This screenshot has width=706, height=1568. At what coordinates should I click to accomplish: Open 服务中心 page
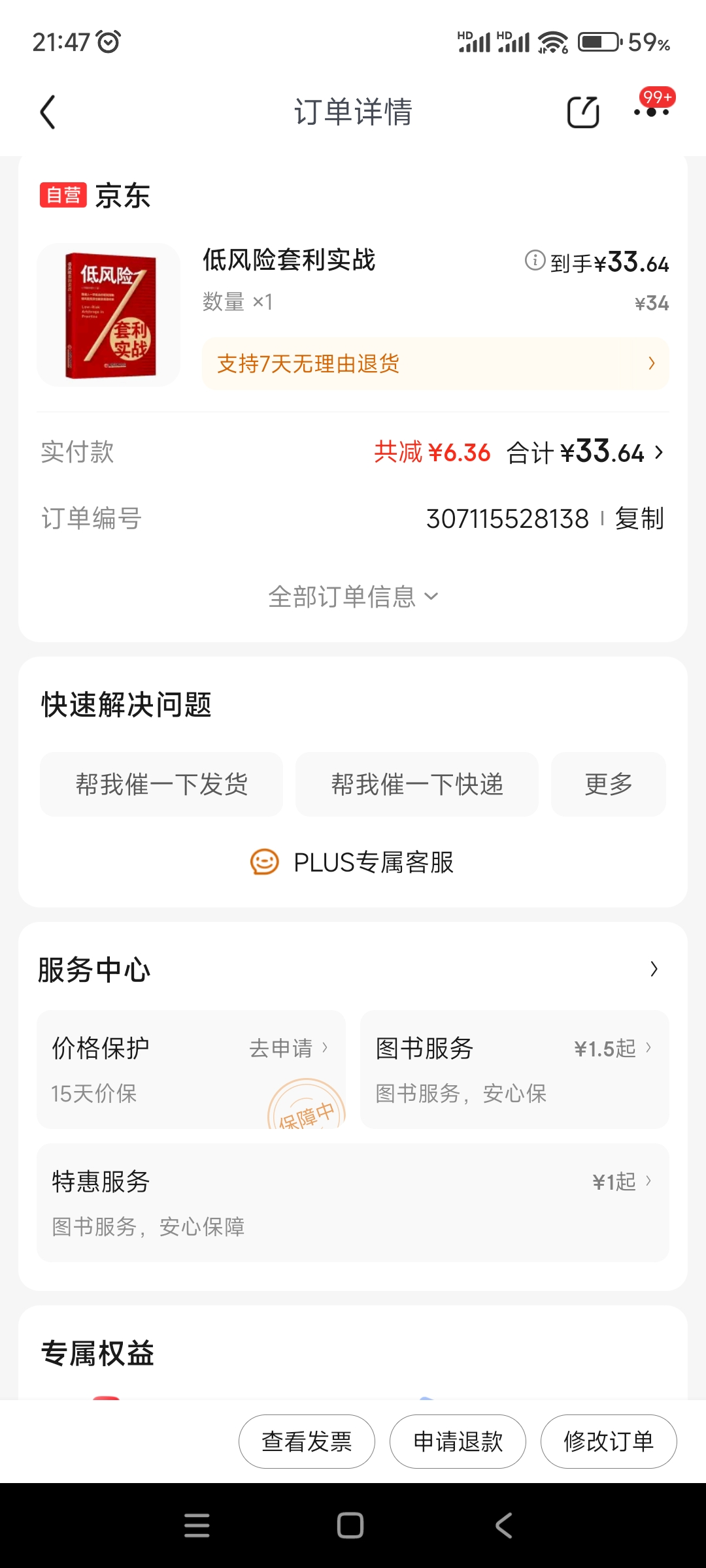(x=653, y=969)
